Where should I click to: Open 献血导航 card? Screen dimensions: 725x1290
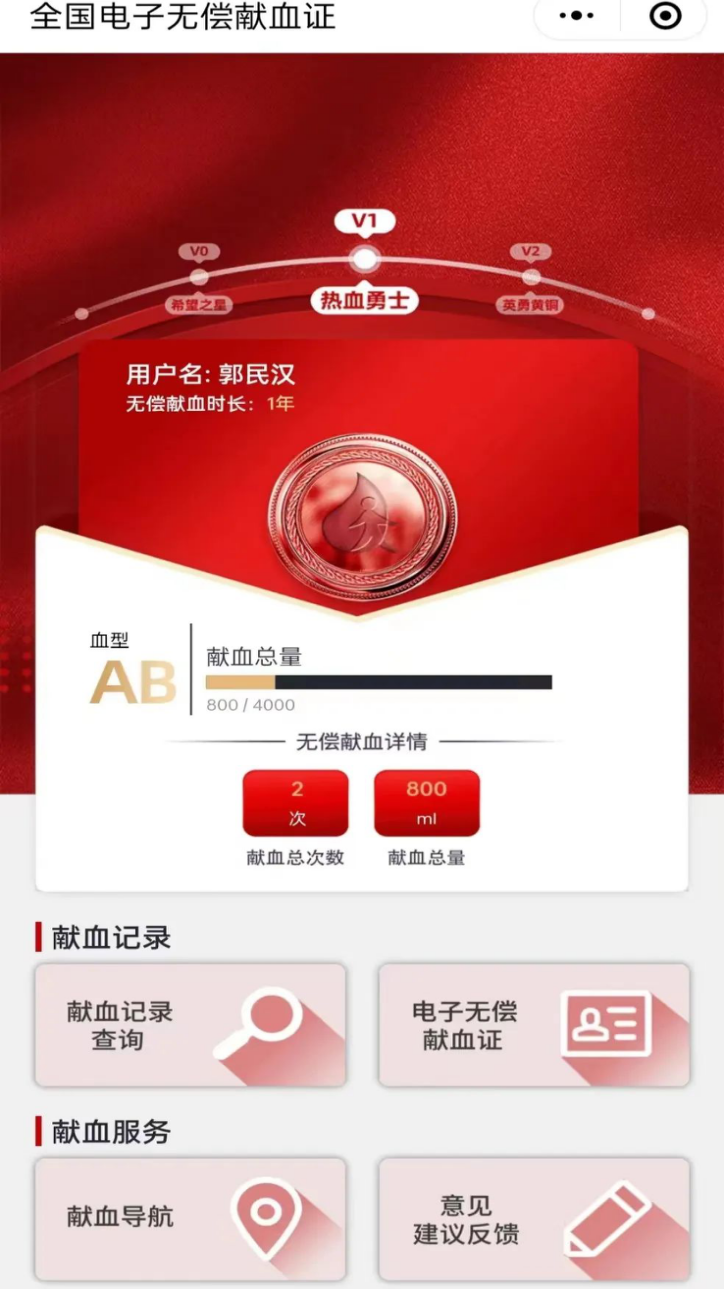click(190, 1218)
